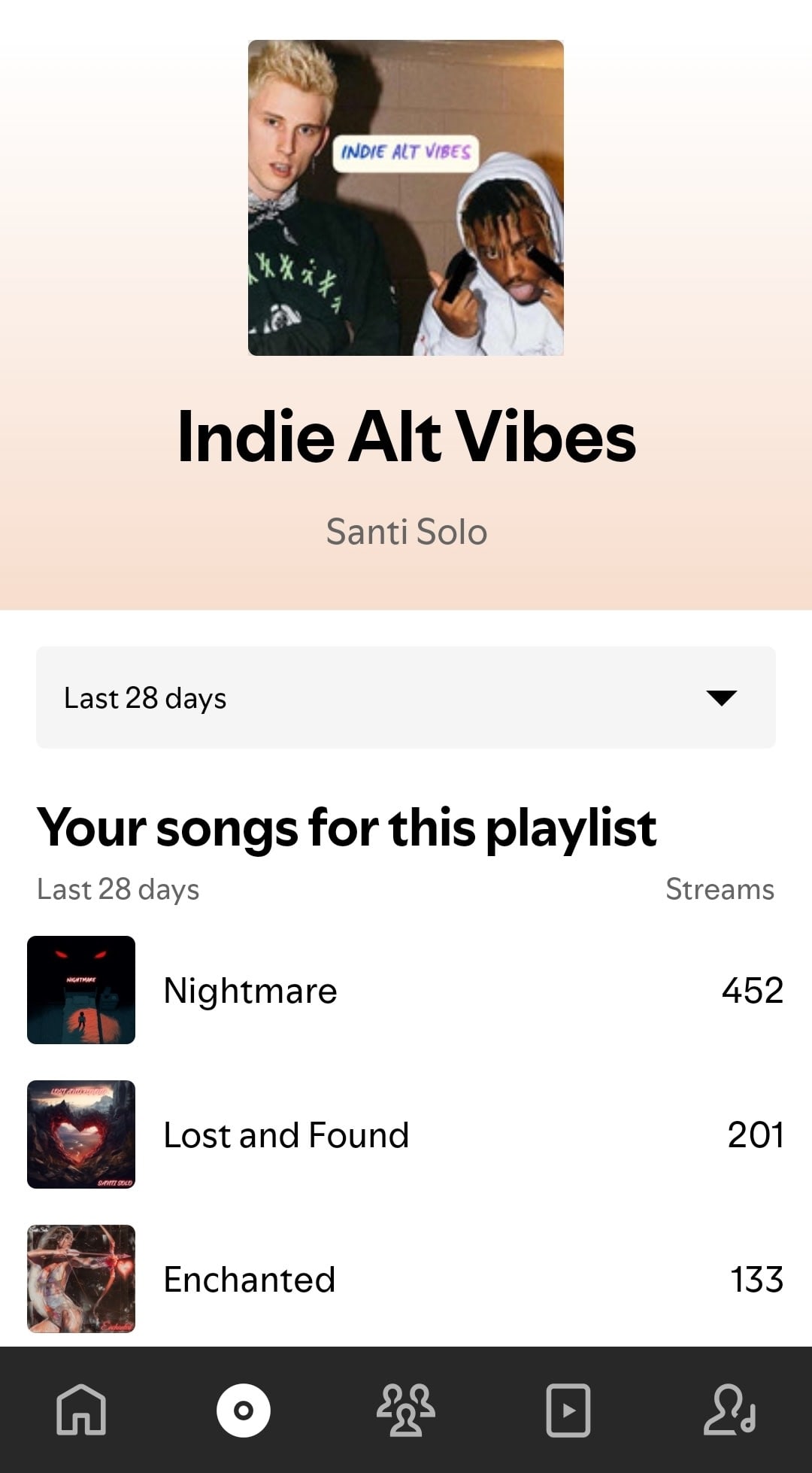Open the Nightmare song row
Screen dimensions: 812x1473
click(406, 990)
